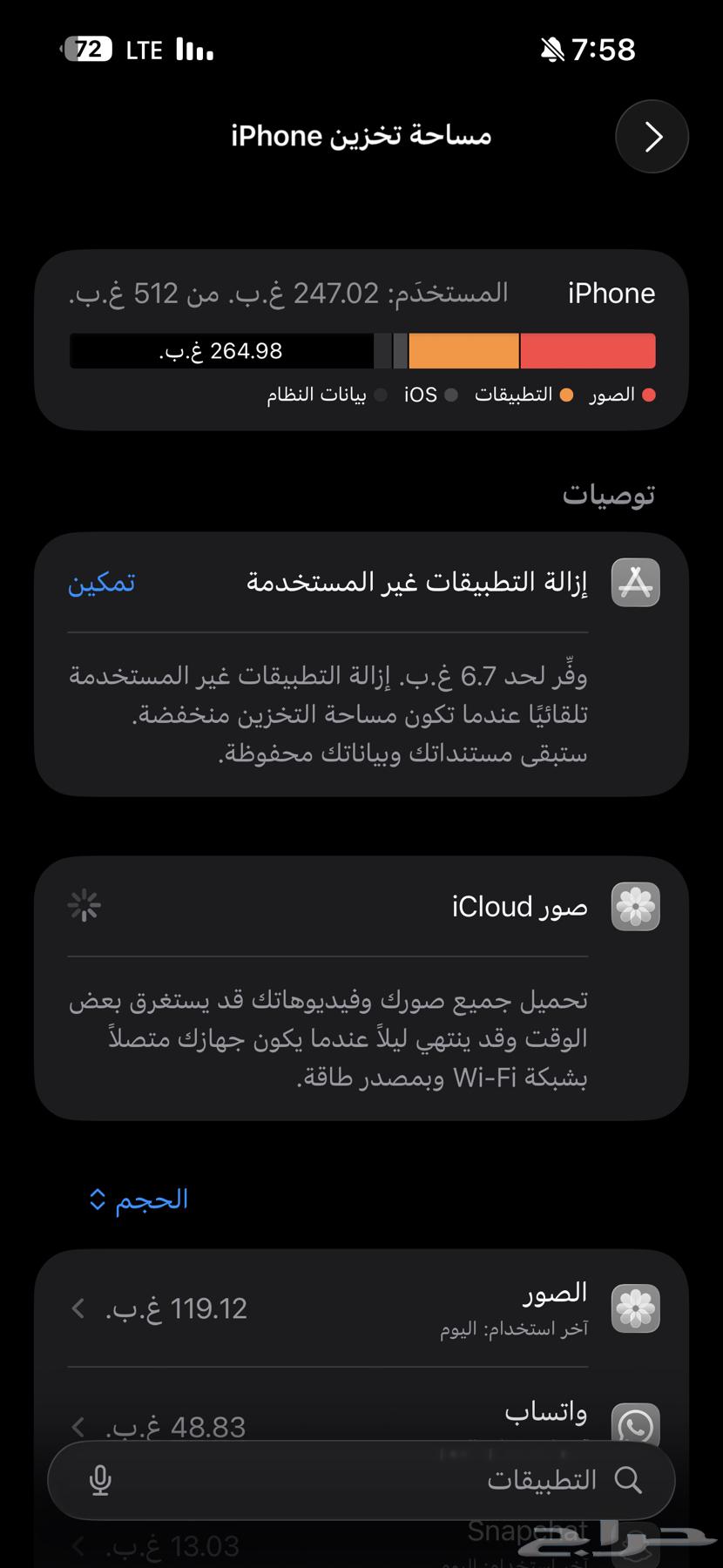Tap the مساحة تخزين iPhone title
Viewport: 723px width, 1568px height.
[x=361, y=136]
